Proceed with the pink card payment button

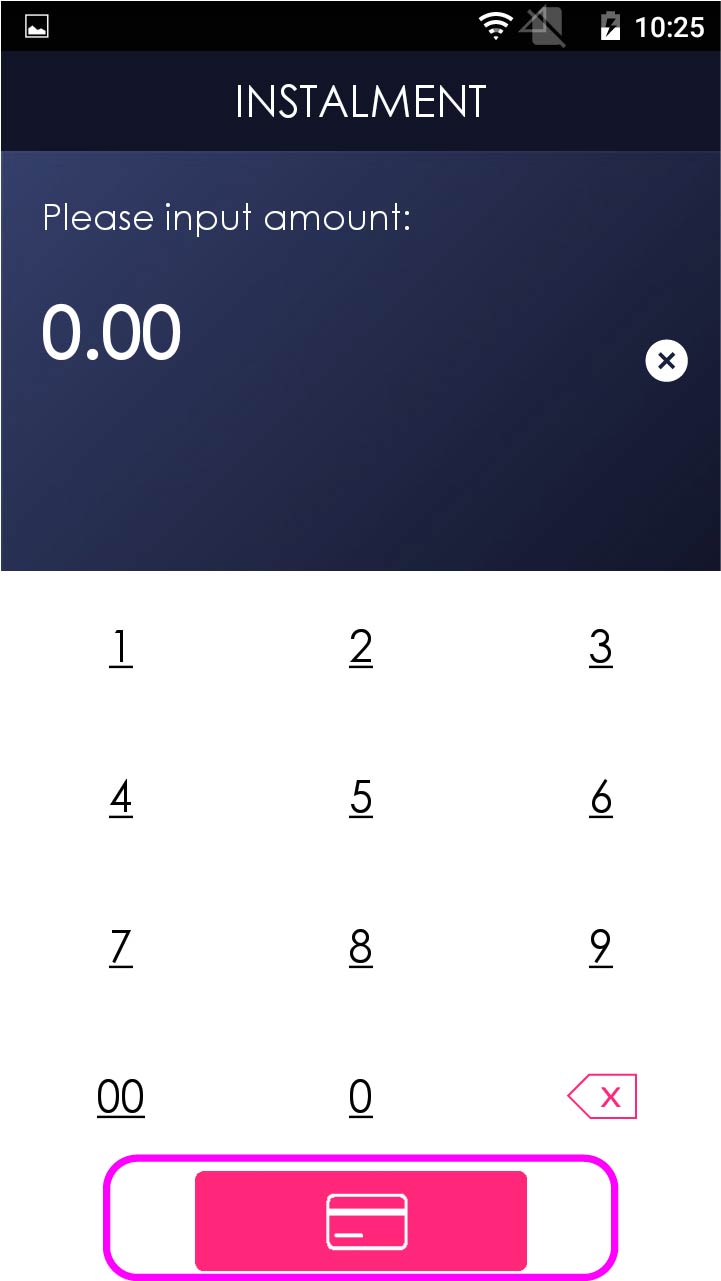tap(361, 1220)
